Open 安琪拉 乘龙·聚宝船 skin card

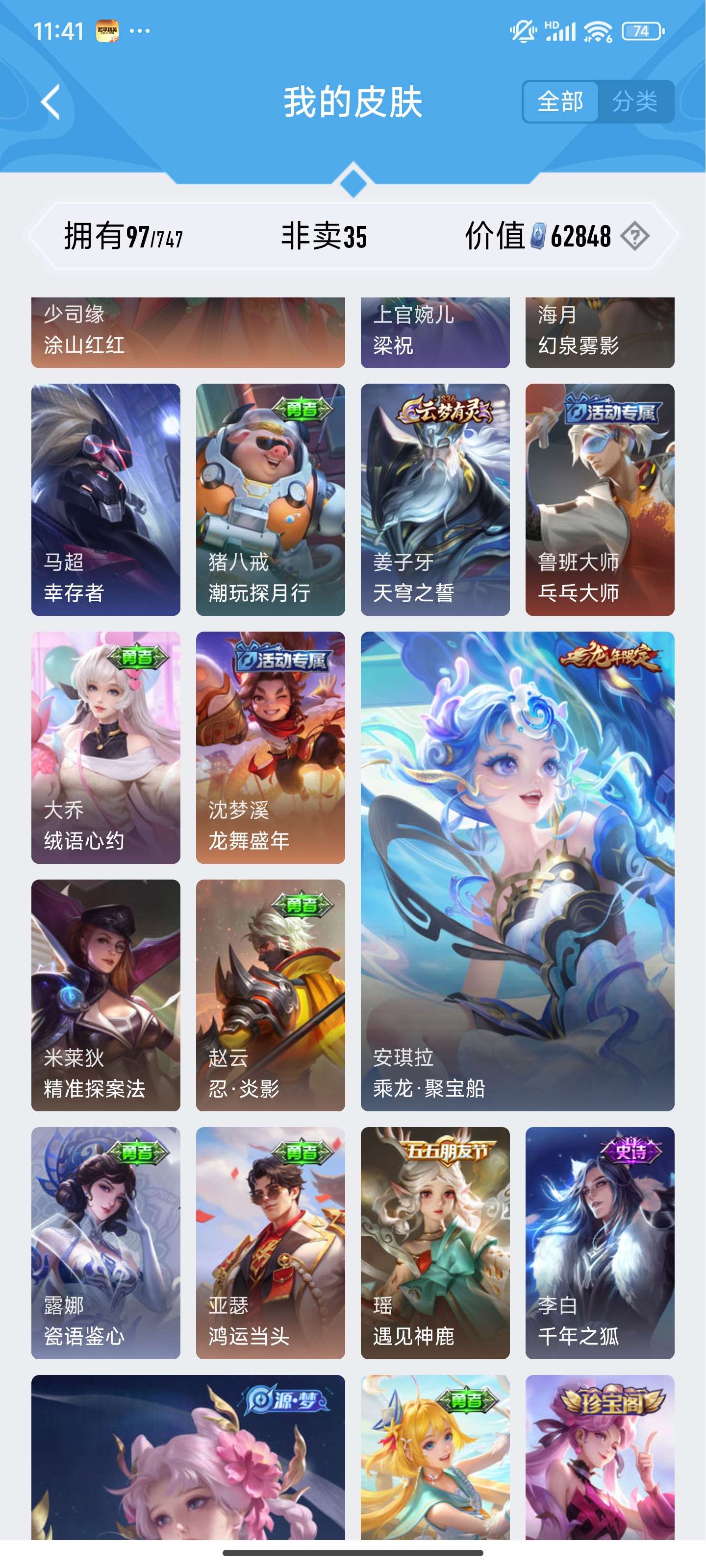point(517,870)
